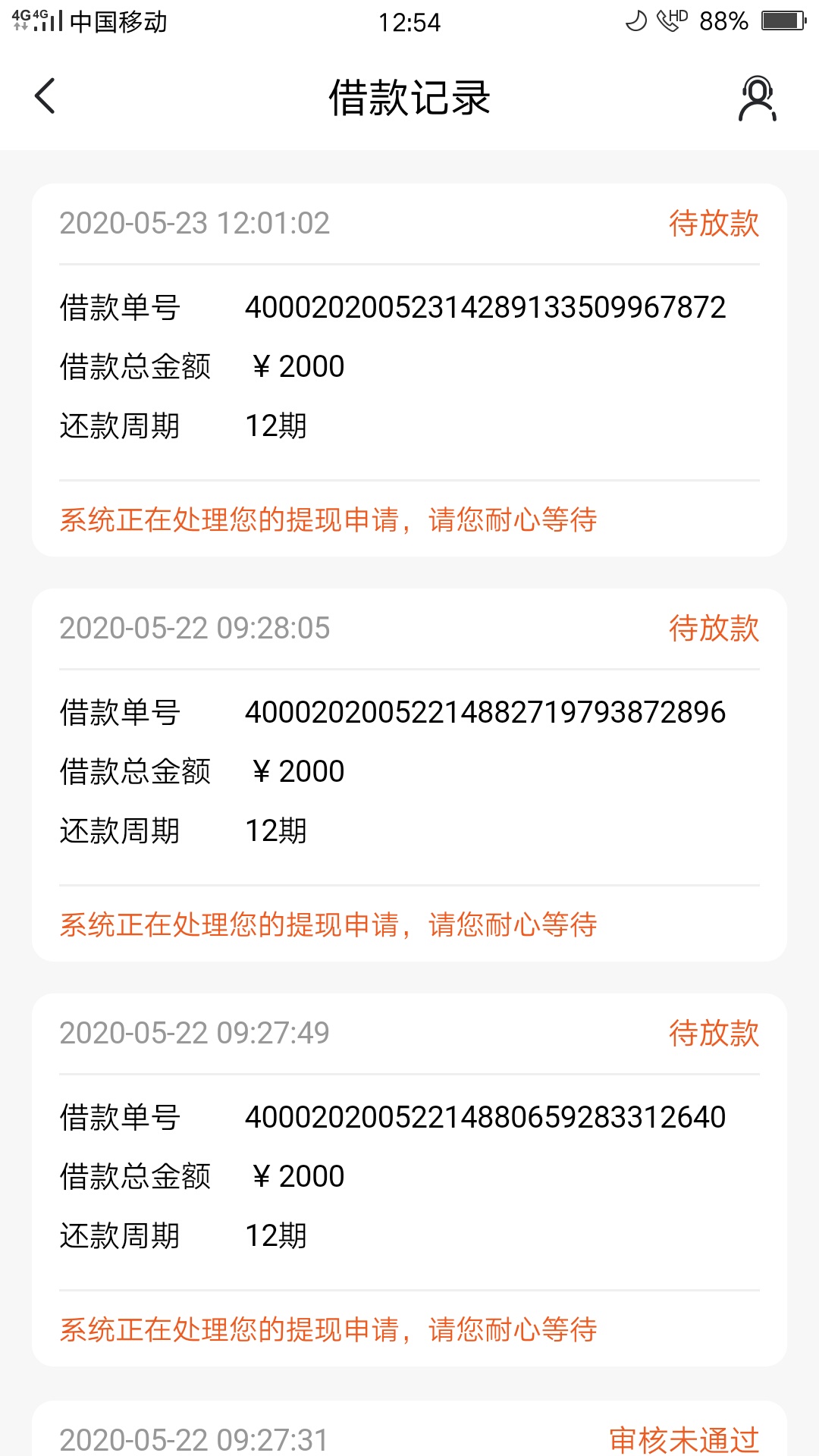Open the customer service headset icon
This screenshot has height=1456, width=819.
(x=758, y=99)
